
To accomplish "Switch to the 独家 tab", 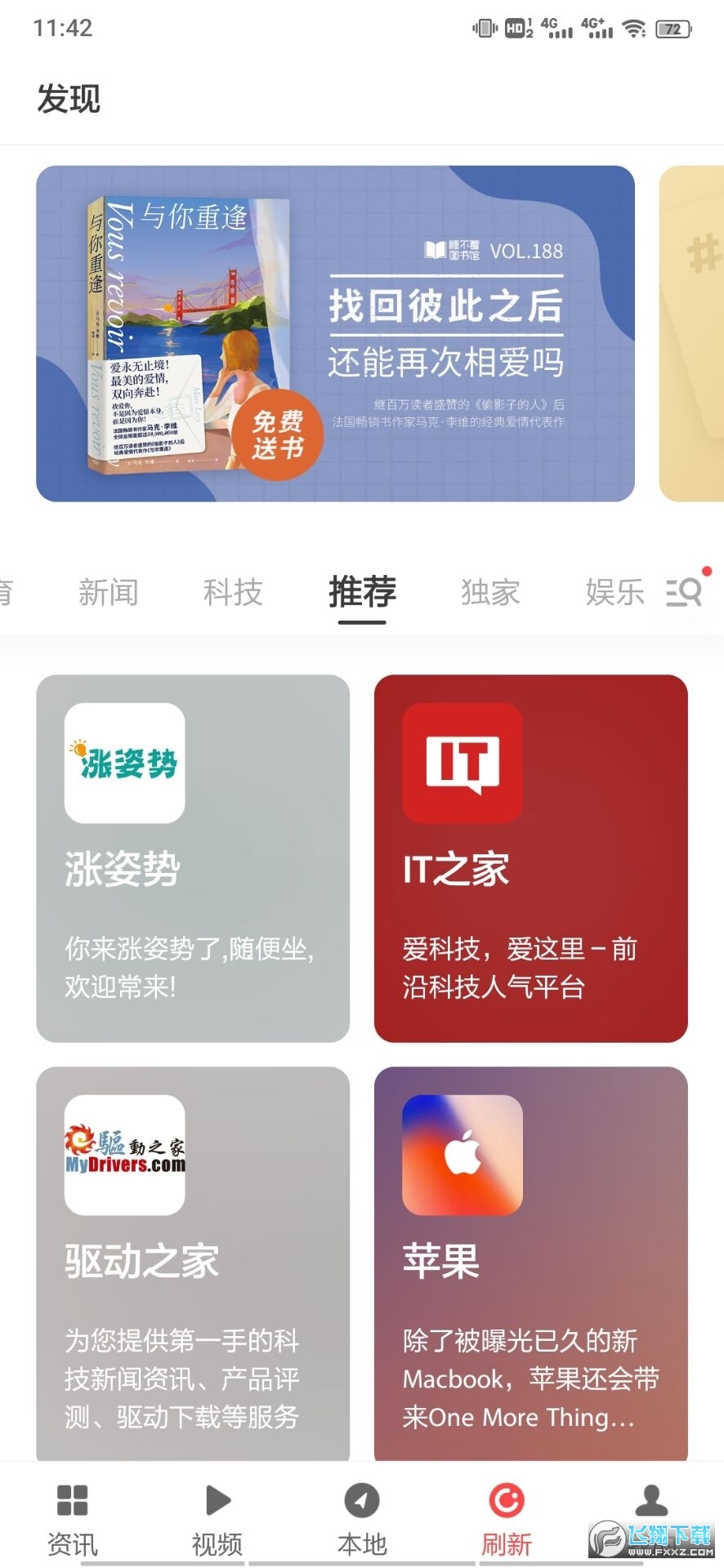I will pyautogui.click(x=490, y=592).
